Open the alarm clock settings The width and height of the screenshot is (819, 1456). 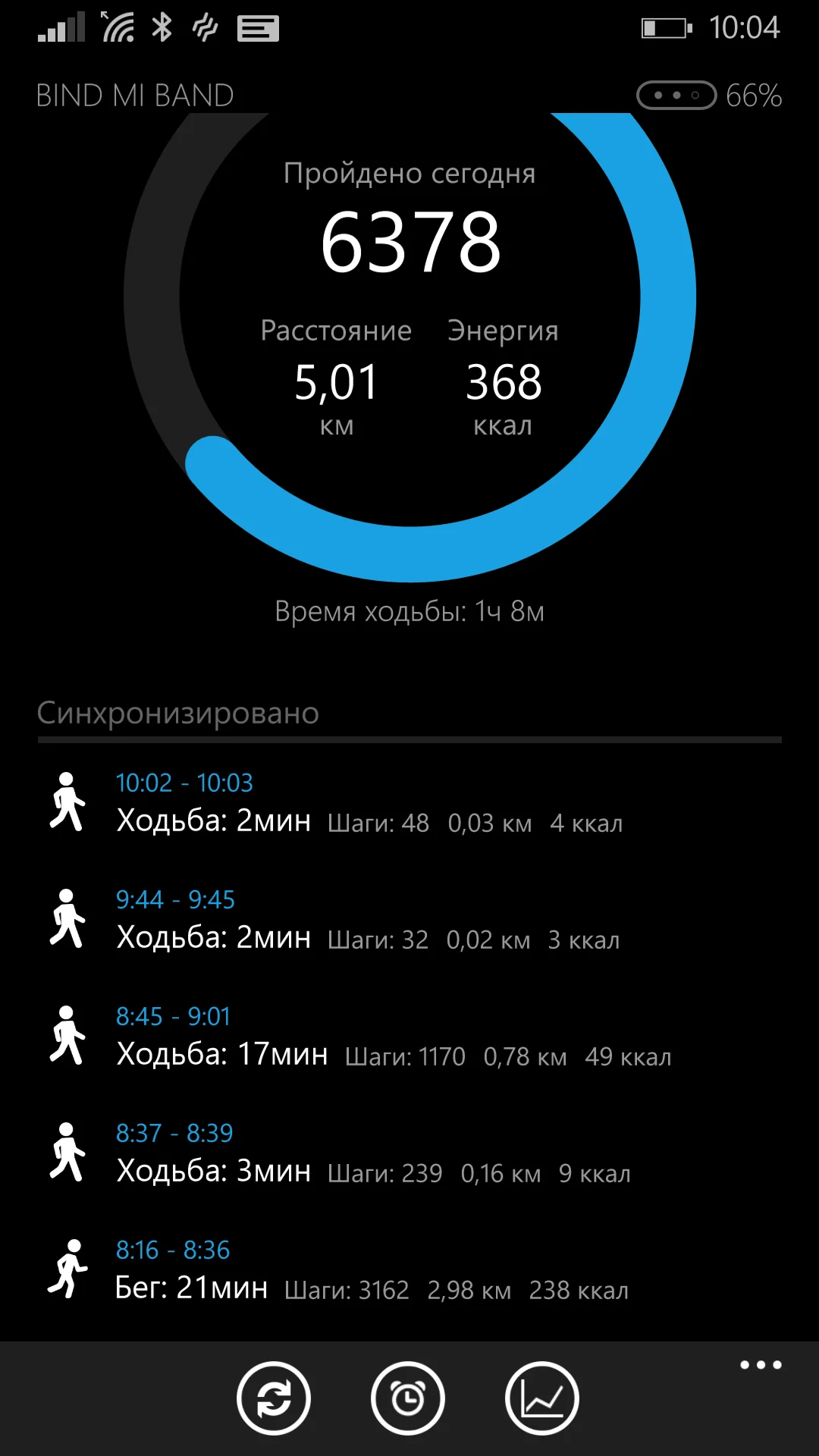(x=408, y=1398)
